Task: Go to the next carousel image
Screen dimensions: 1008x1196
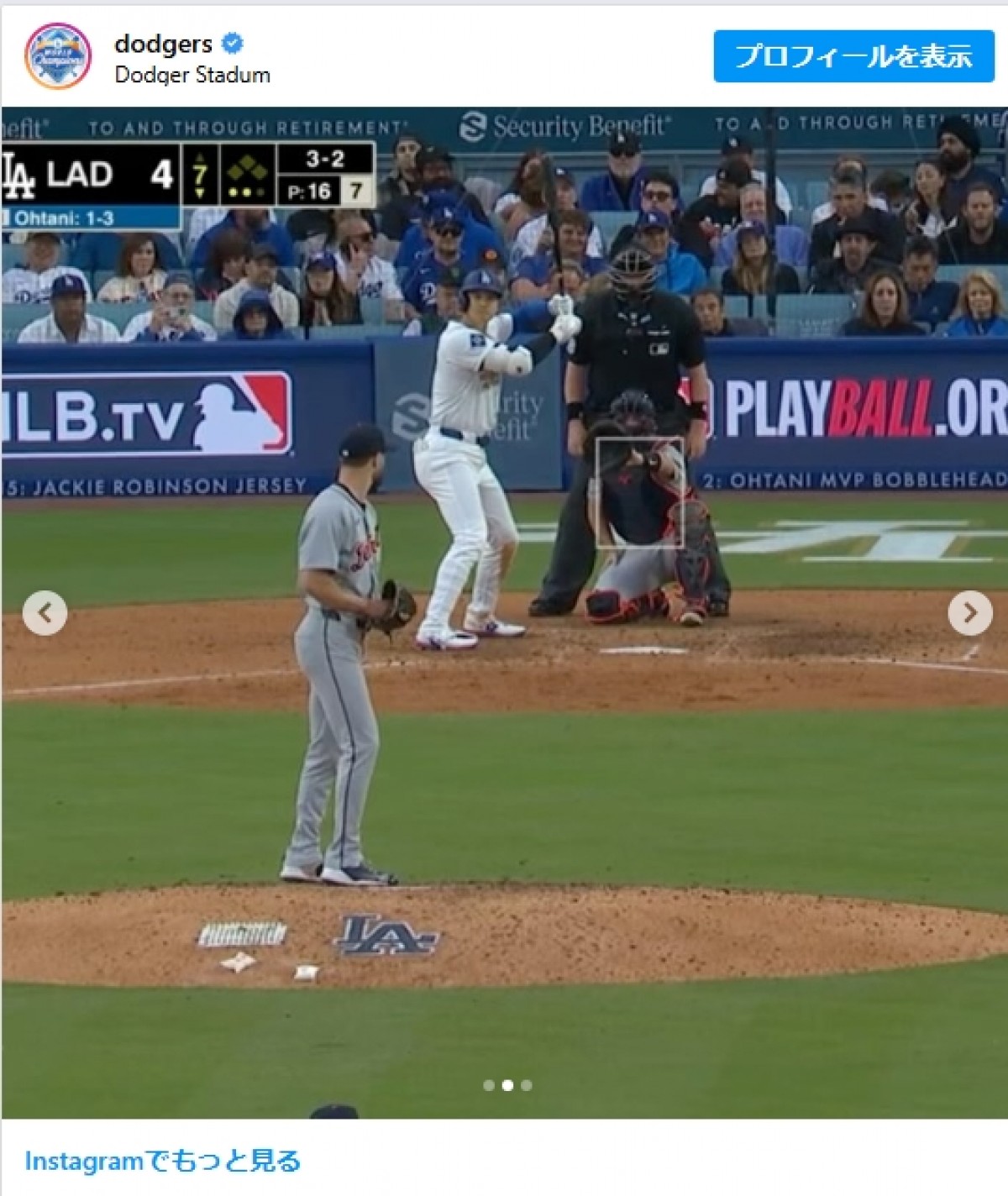Action: click(969, 613)
